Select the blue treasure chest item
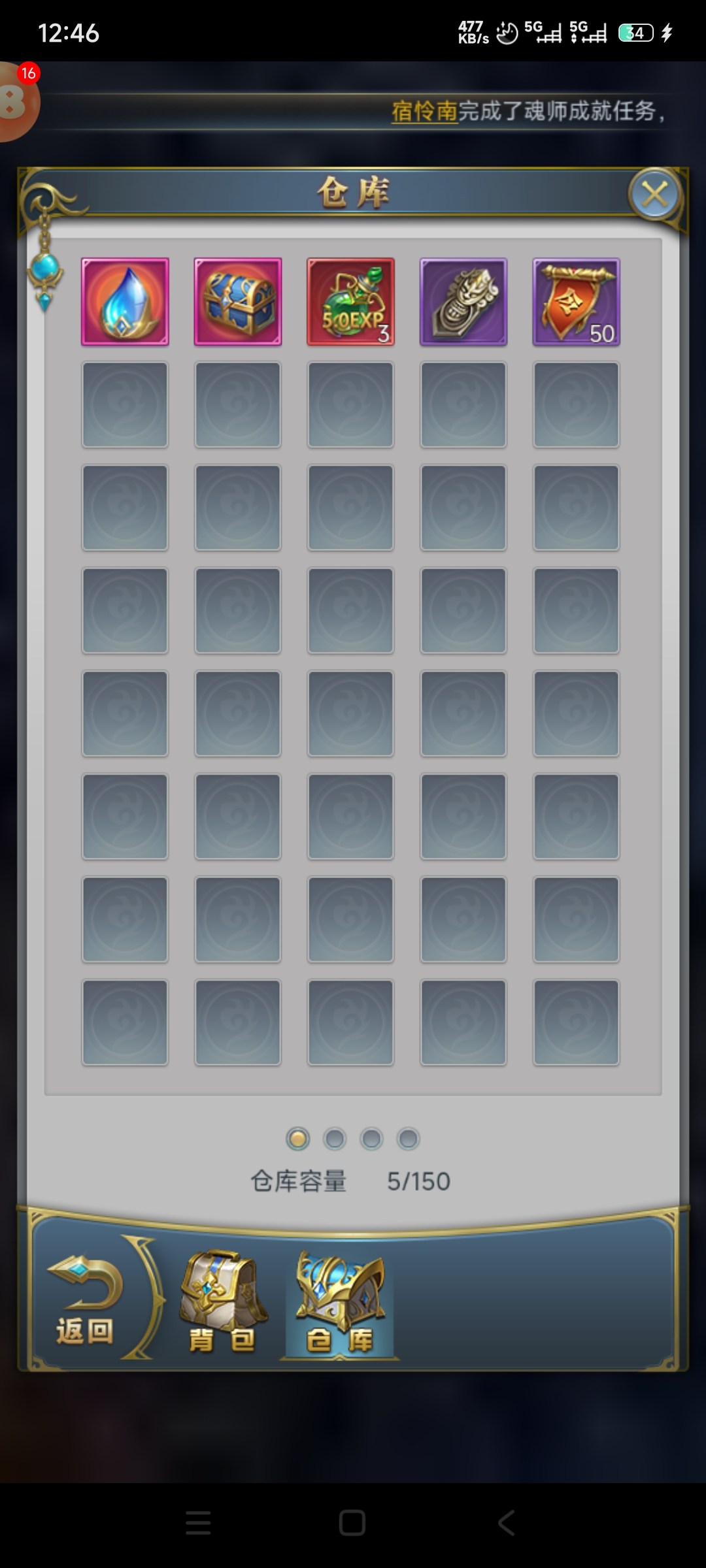The image size is (706, 1568). 238,302
